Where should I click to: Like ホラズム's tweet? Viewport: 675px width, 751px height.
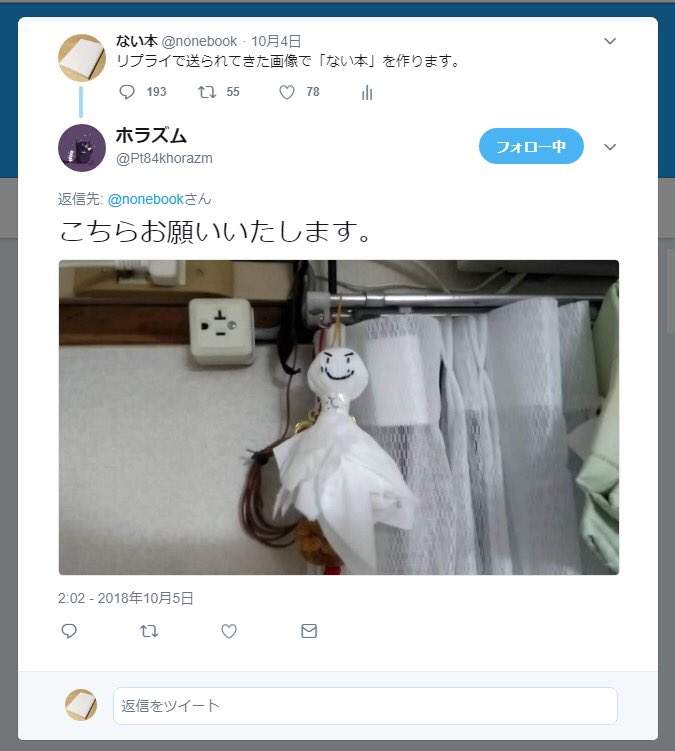point(229,631)
